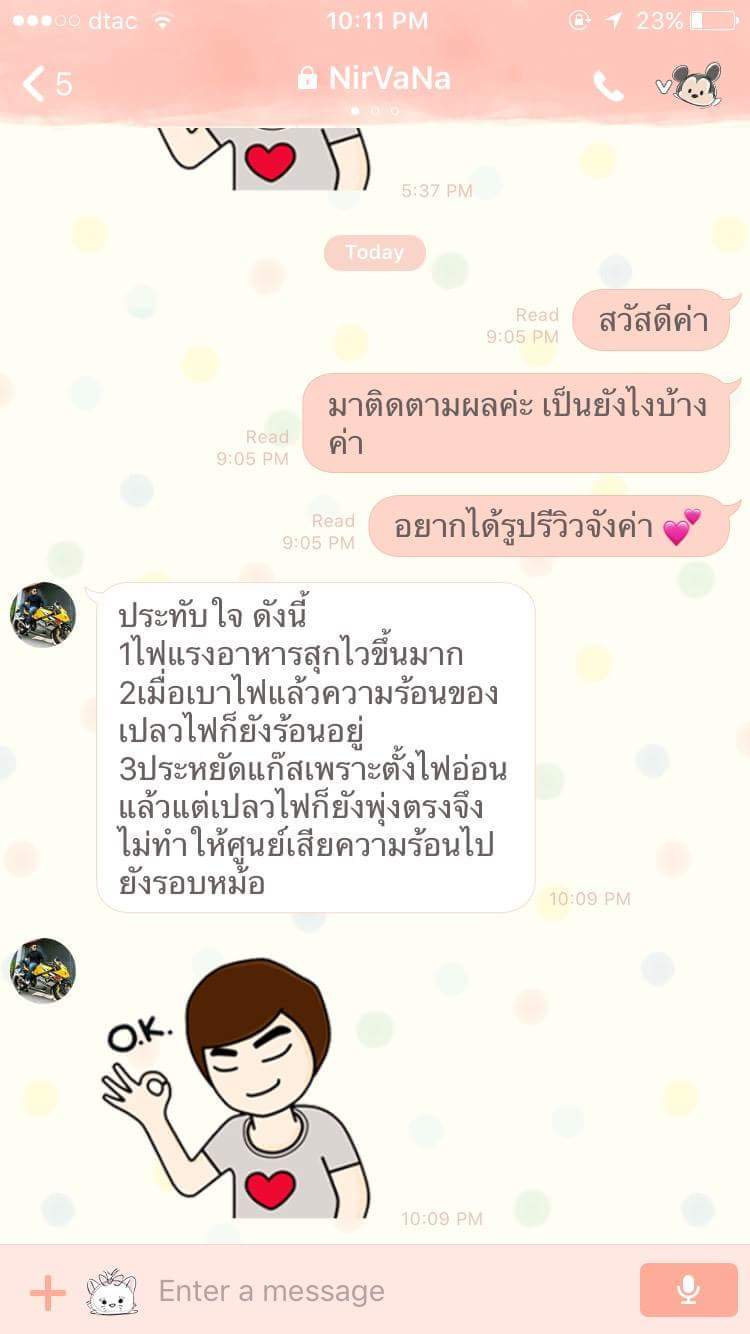Open the sender's motorcycle profile photo
Screen dimensions: 750x1334
[41, 615]
